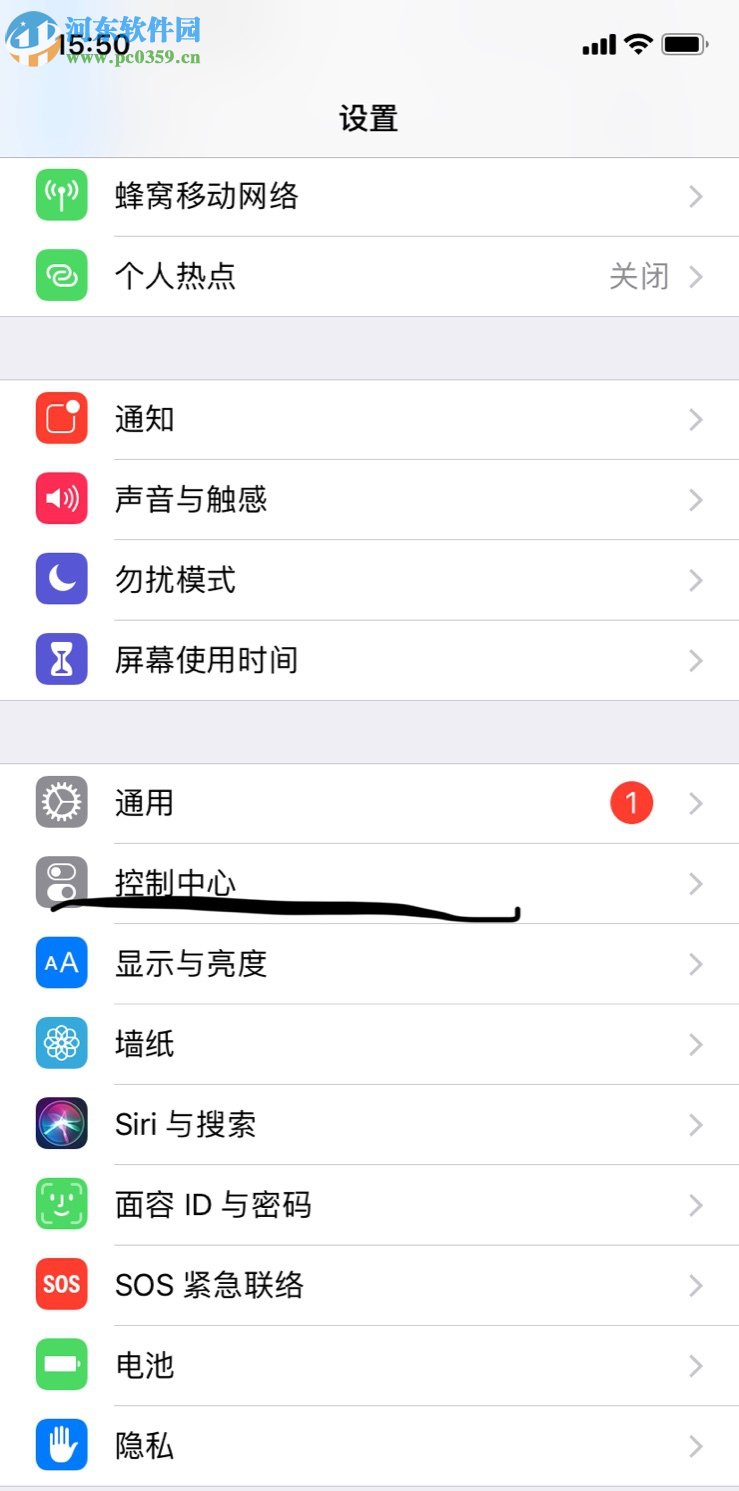Screen dimensions: 739x1491
Task: Expand the 墙纸 wallpaper row chevron
Action: point(695,1044)
